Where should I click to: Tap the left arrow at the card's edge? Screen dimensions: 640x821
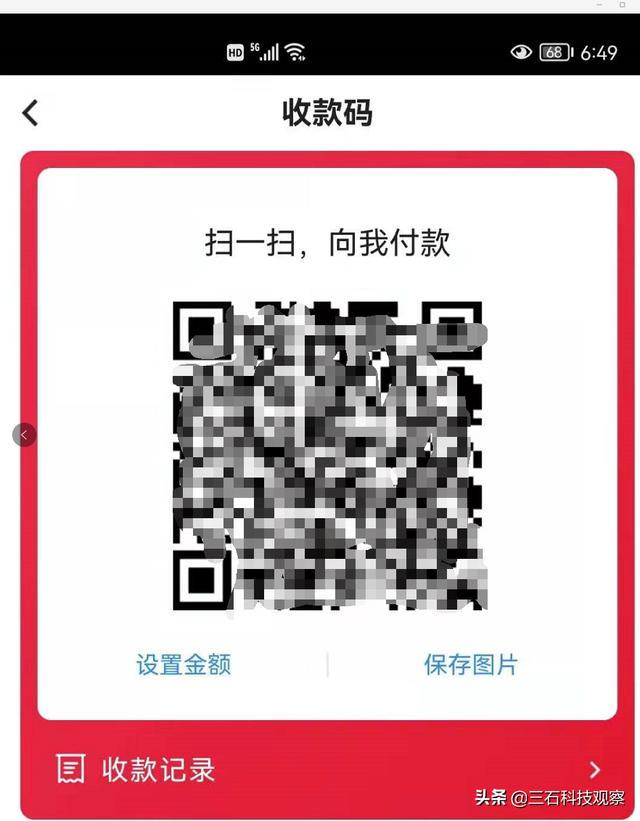[25, 434]
